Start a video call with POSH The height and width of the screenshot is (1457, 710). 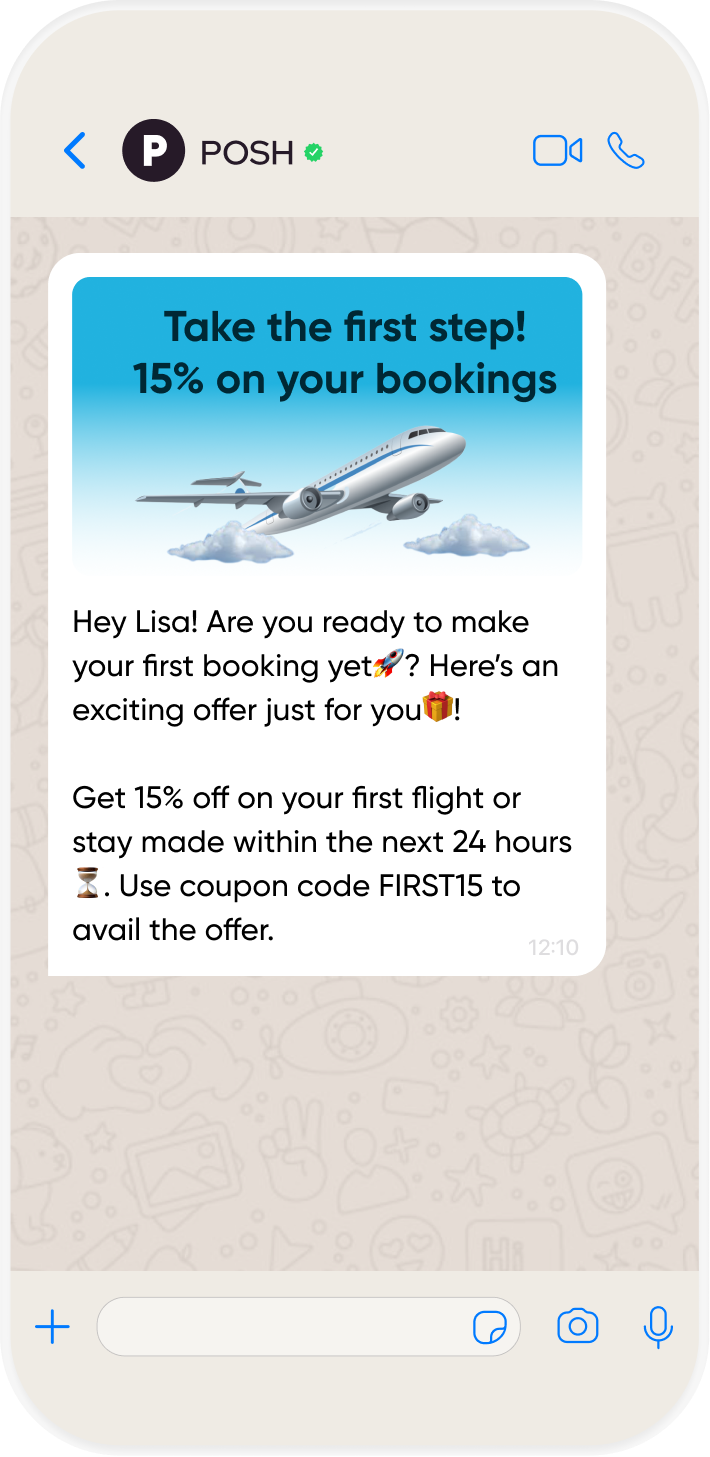tap(557, 151)
